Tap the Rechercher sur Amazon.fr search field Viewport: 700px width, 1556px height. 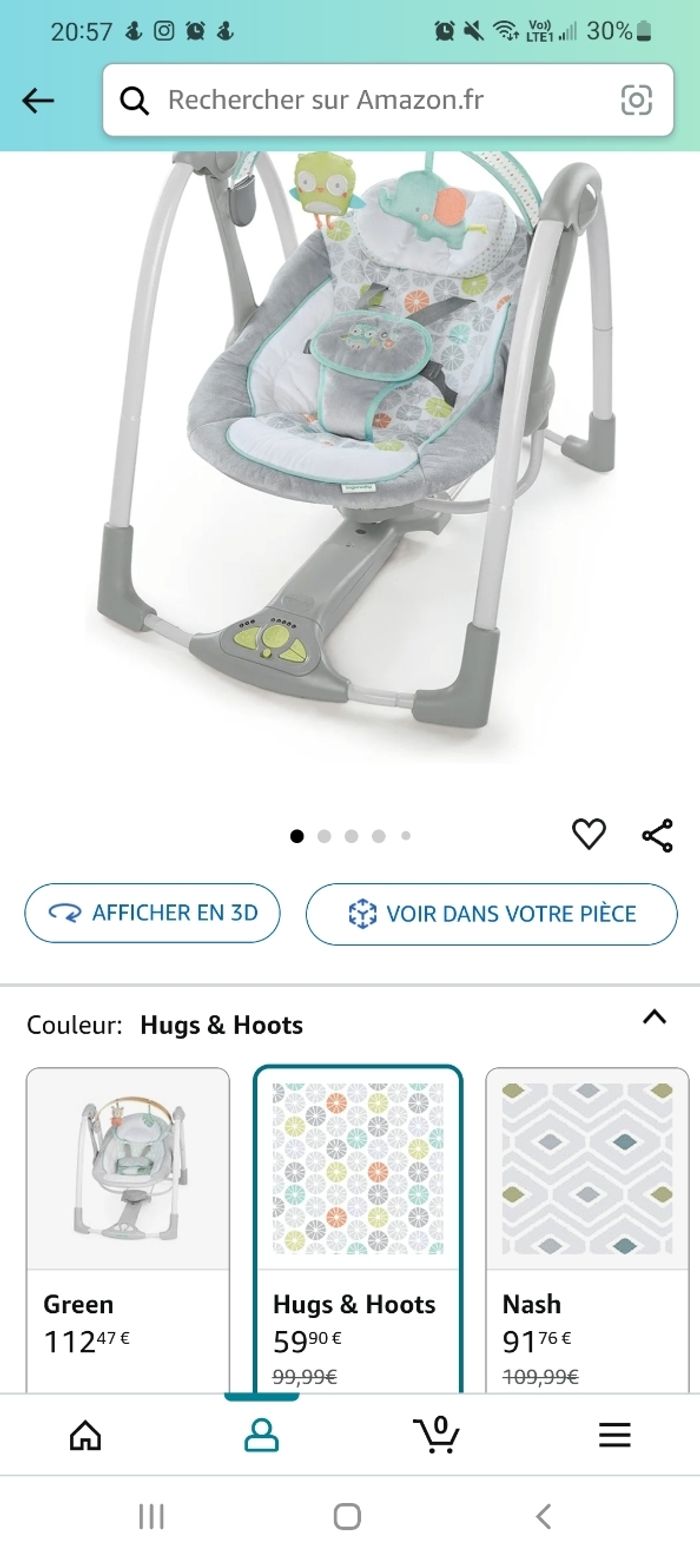coord(380,100)
